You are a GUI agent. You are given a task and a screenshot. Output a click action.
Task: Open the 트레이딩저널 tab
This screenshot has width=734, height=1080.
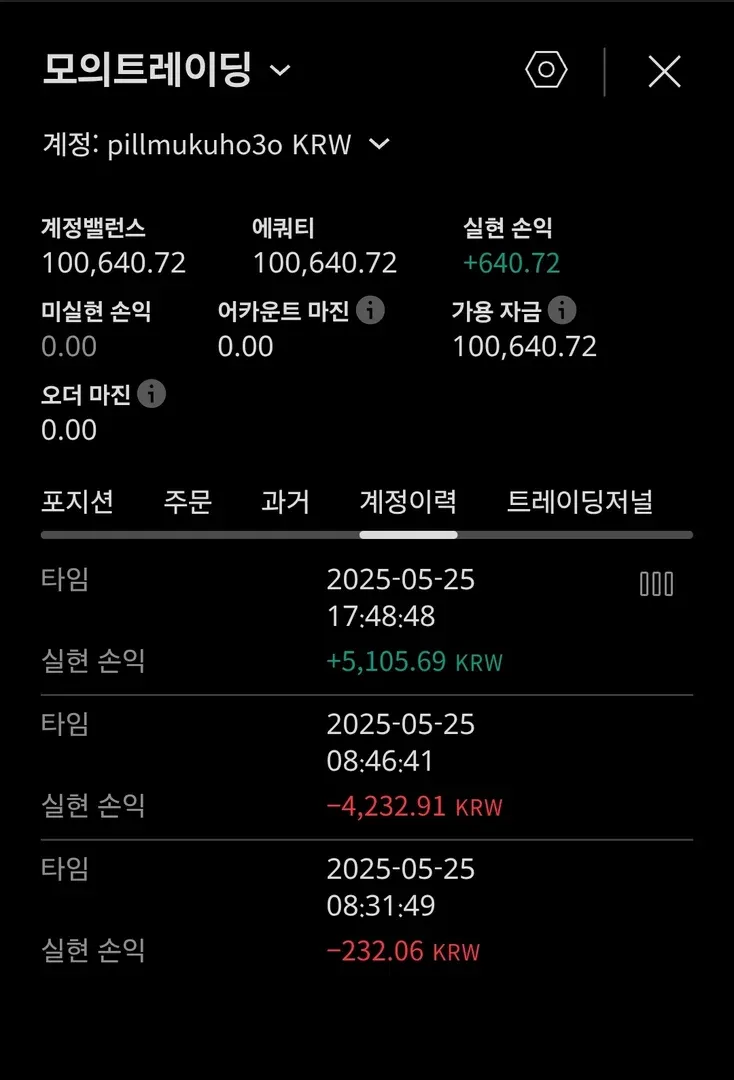coord(580,501)
